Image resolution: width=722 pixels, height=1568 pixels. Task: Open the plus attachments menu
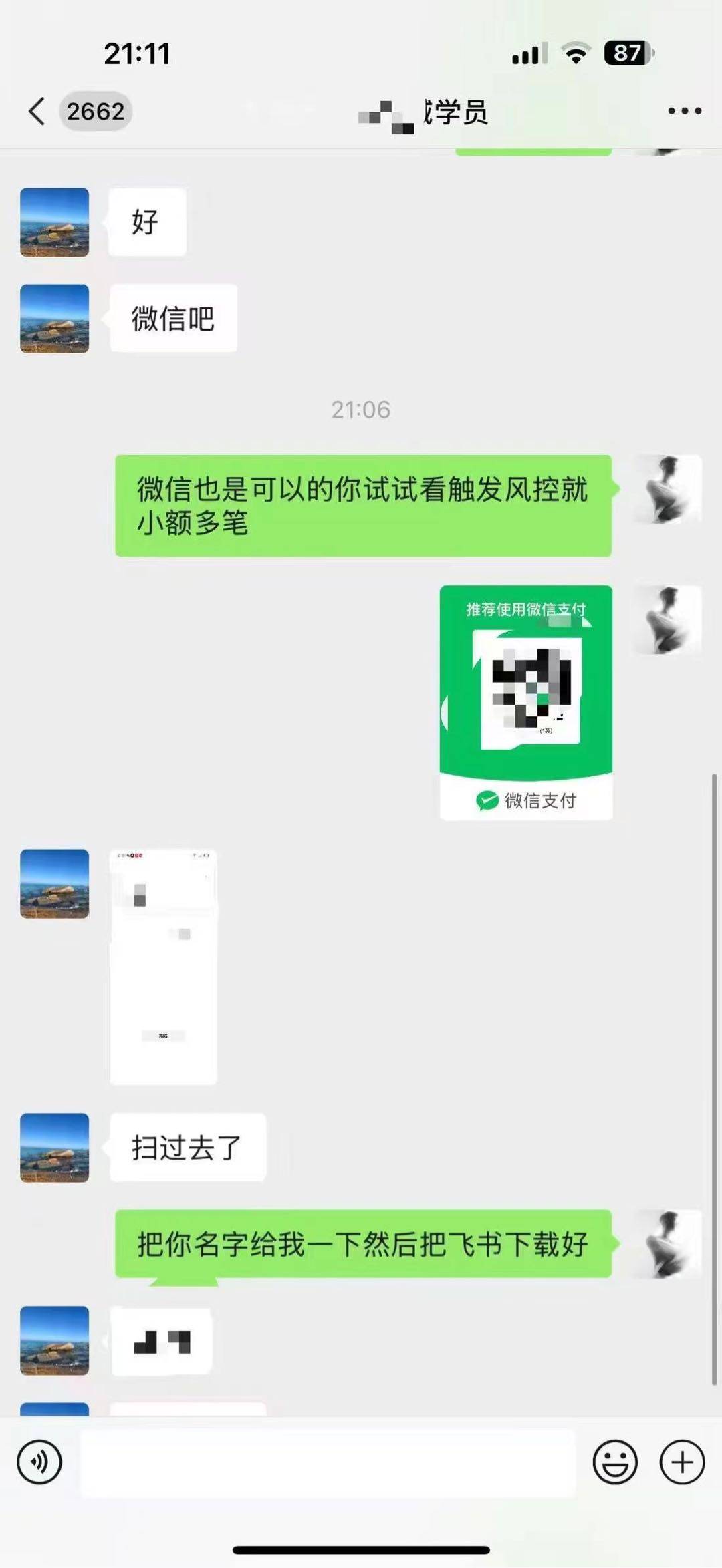(682, 1462)
